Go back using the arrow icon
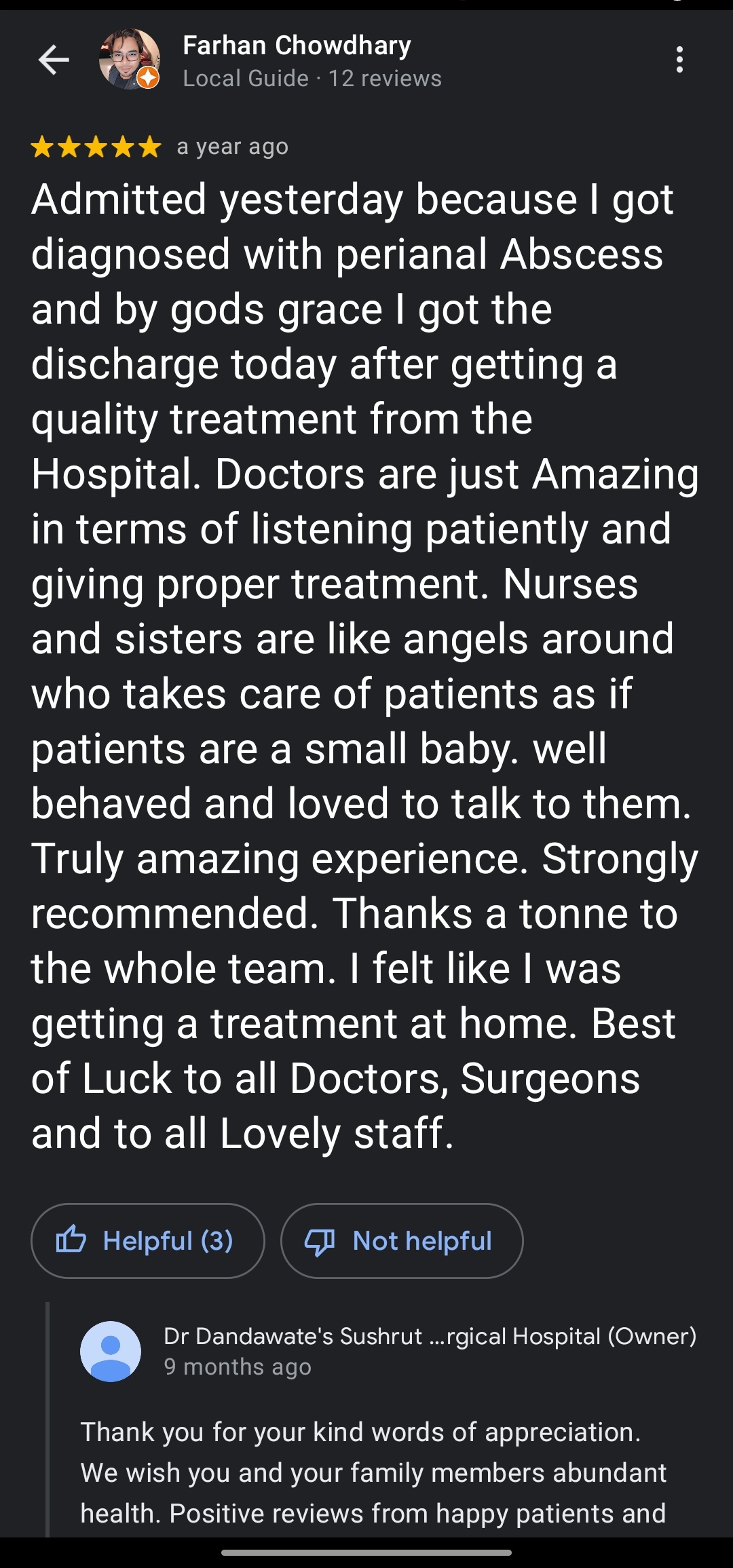This screenshot has height=1568, width=733. pos(54,60)
